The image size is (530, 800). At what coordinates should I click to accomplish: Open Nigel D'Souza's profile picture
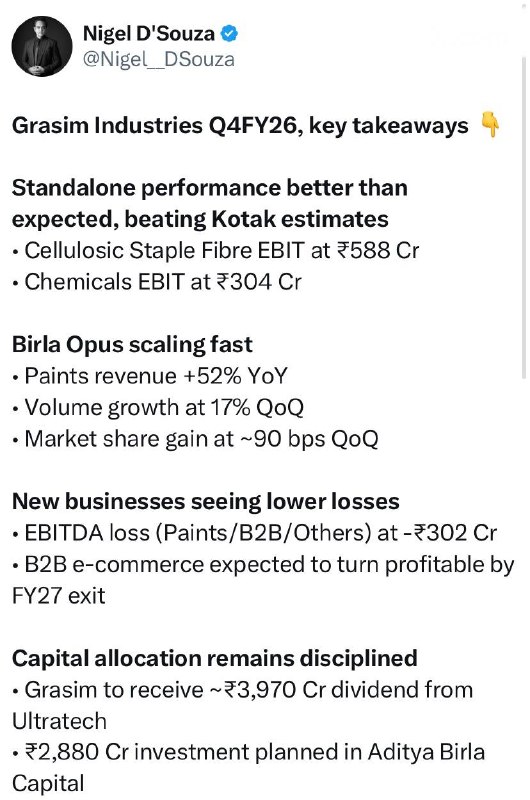click(42, 46)
